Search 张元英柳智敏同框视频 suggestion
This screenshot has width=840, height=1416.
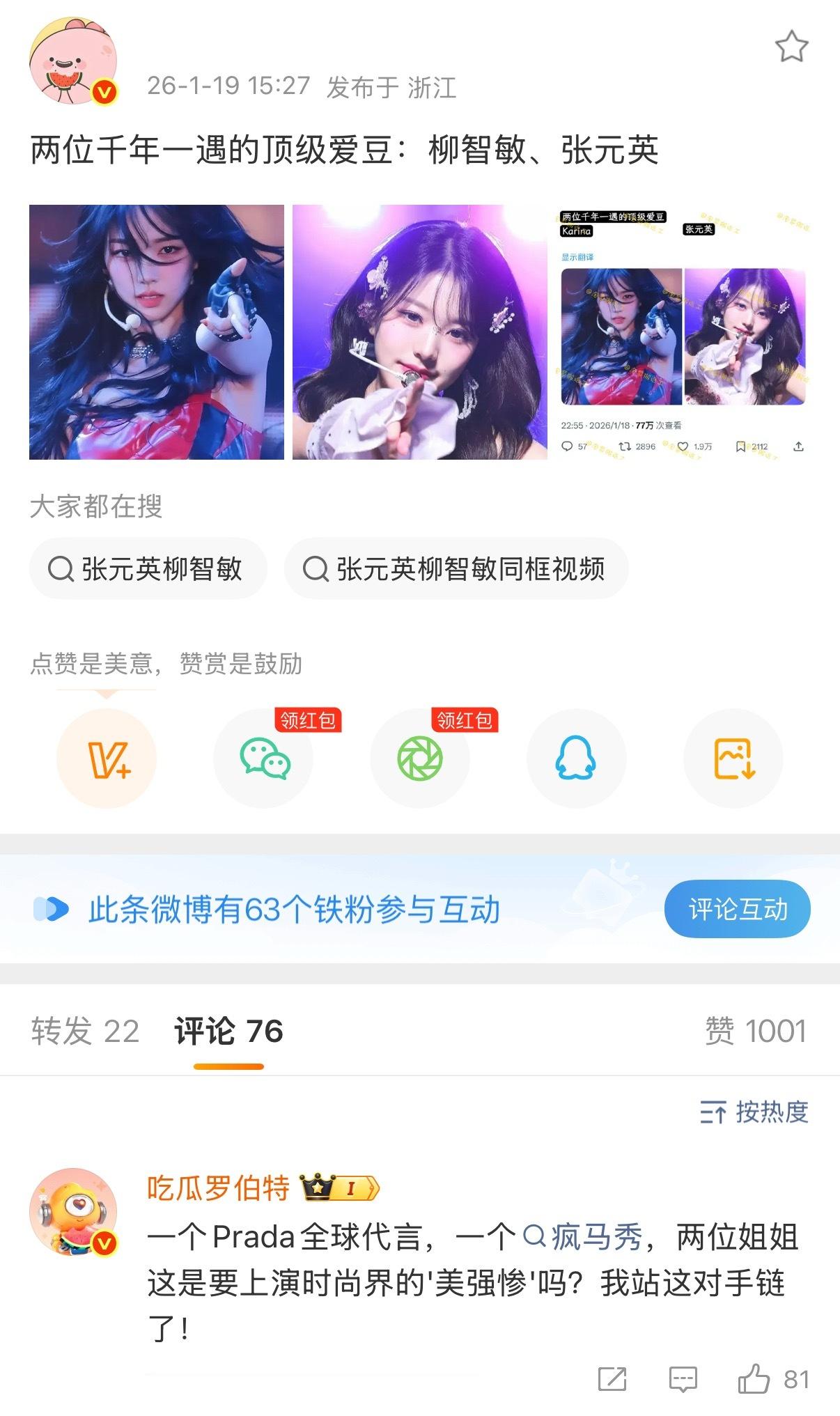pos(456,569)
